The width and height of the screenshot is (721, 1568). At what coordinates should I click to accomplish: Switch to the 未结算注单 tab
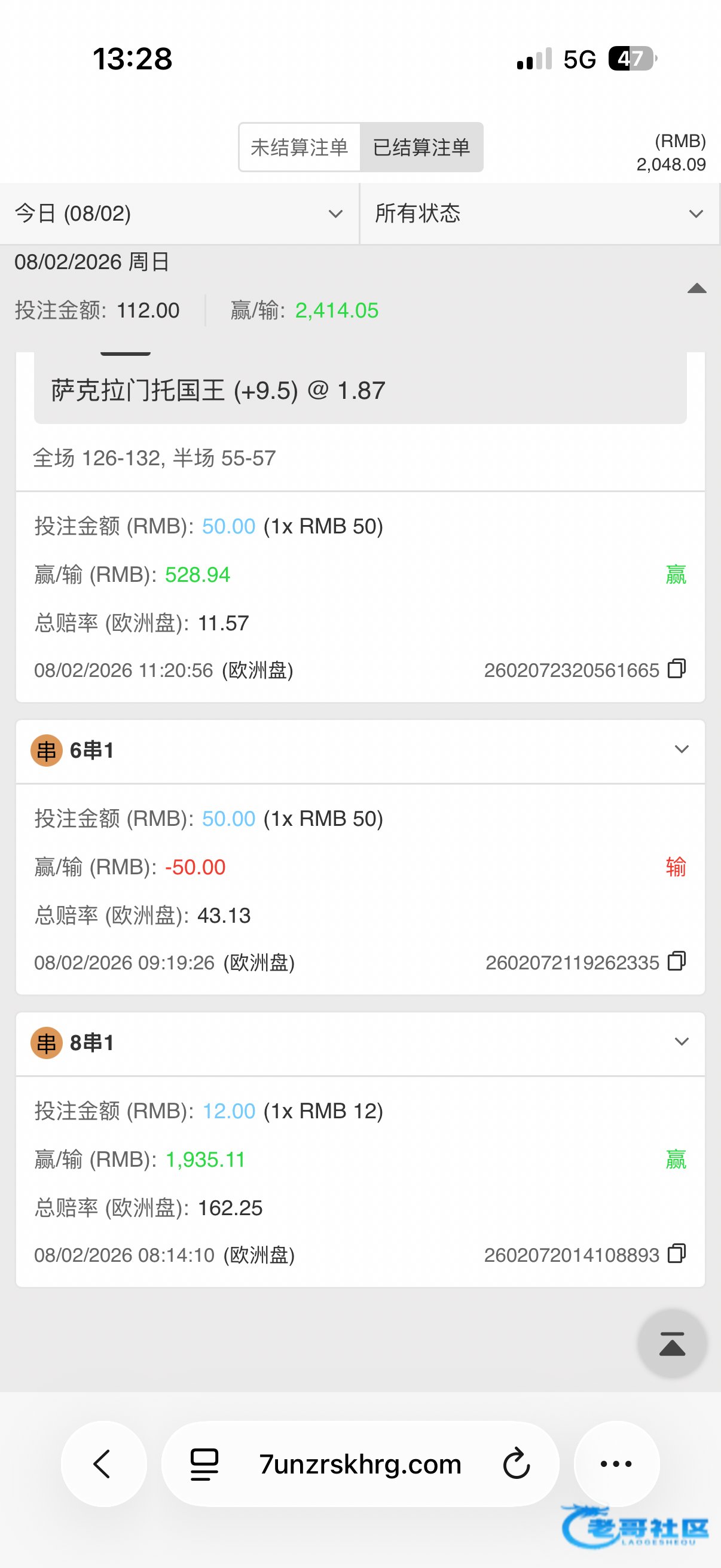click(x=300, y=147)
